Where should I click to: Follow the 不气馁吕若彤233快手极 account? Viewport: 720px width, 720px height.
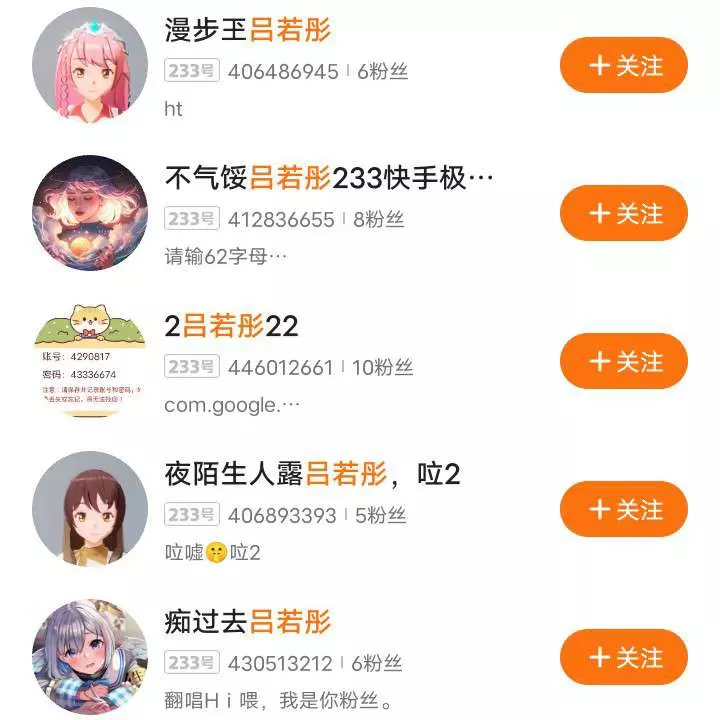coord(624,214)
